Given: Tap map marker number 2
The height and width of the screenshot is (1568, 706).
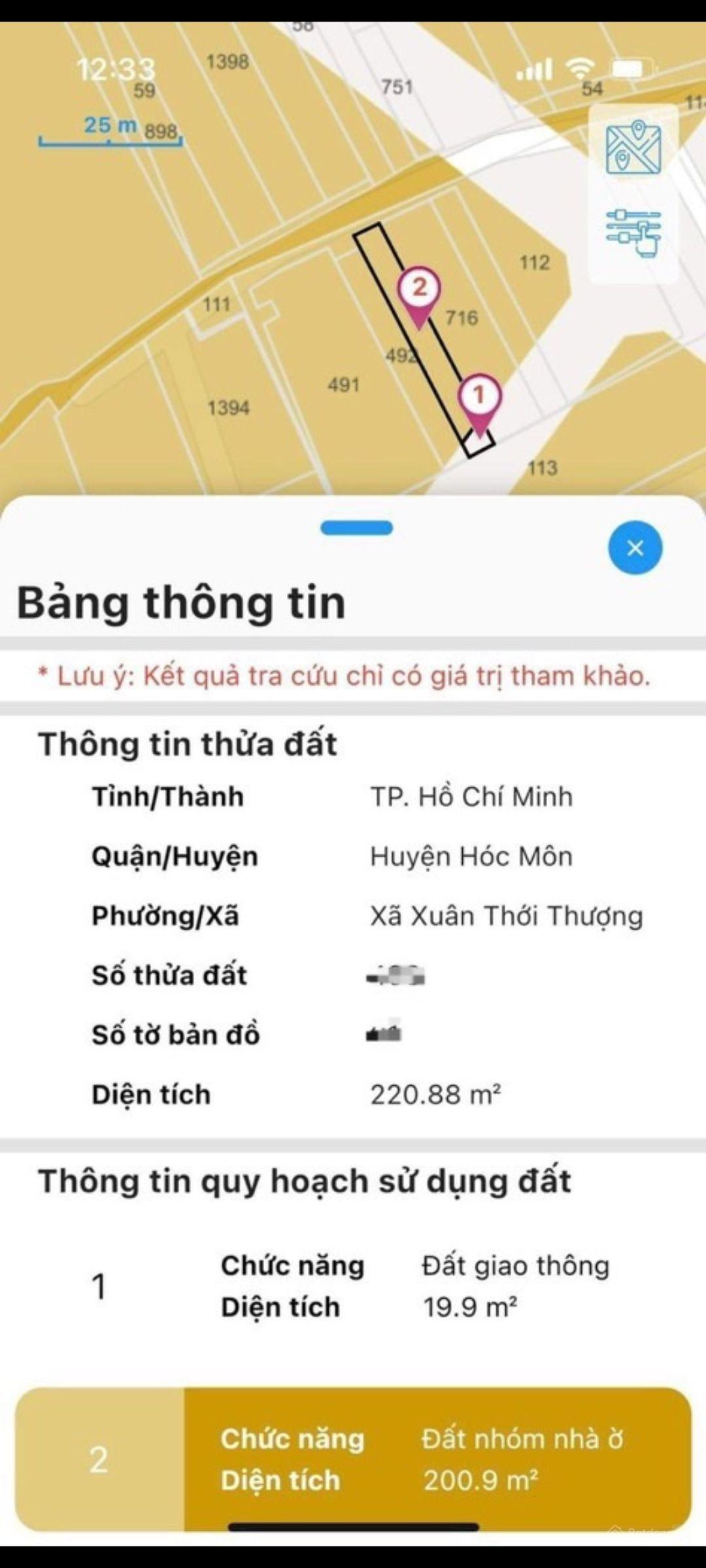Looking at the screenshot, I should [419, 289].
